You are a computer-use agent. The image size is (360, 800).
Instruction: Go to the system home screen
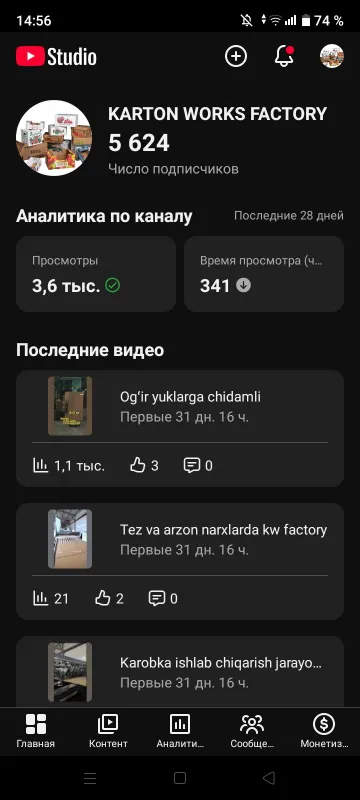pyautogui.click(x=179, y=778)
